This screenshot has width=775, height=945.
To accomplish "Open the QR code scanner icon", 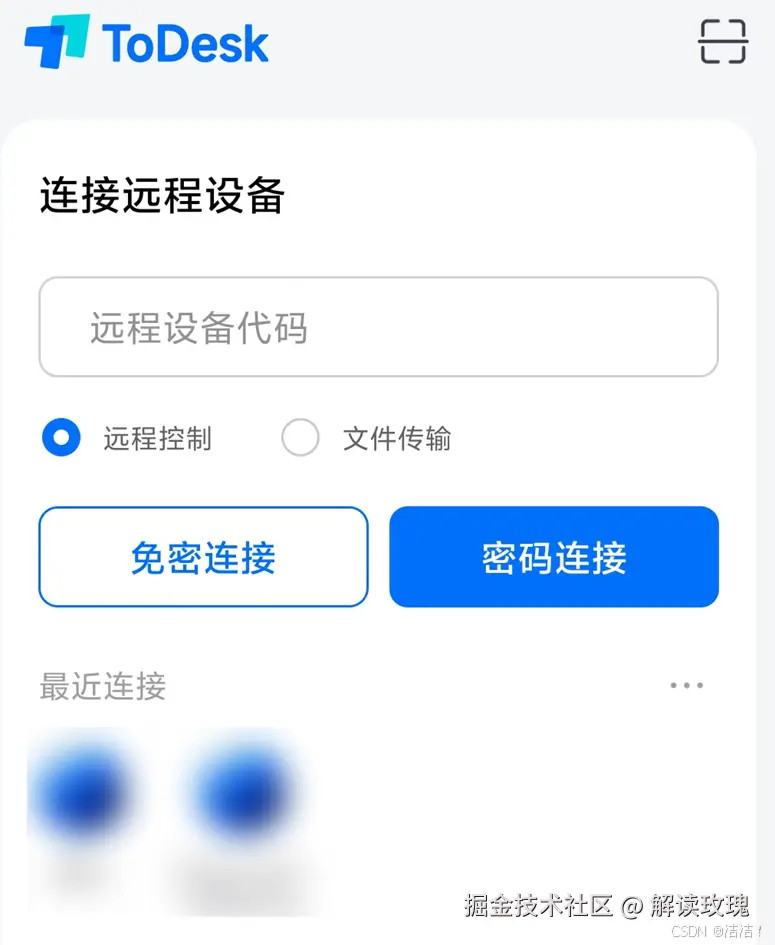I will point(723,42).
